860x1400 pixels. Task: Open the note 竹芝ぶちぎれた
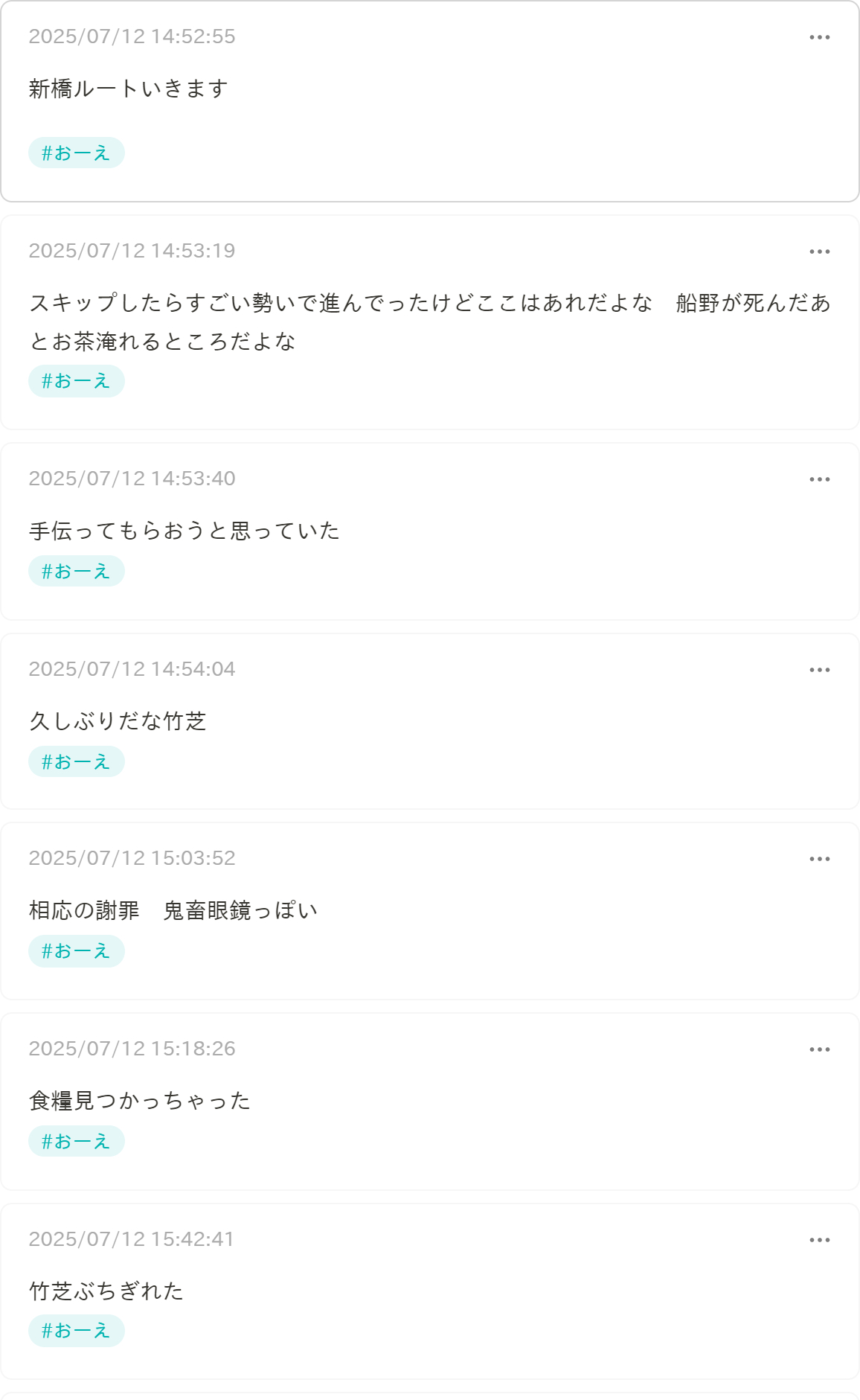[x=430, y=1291]
